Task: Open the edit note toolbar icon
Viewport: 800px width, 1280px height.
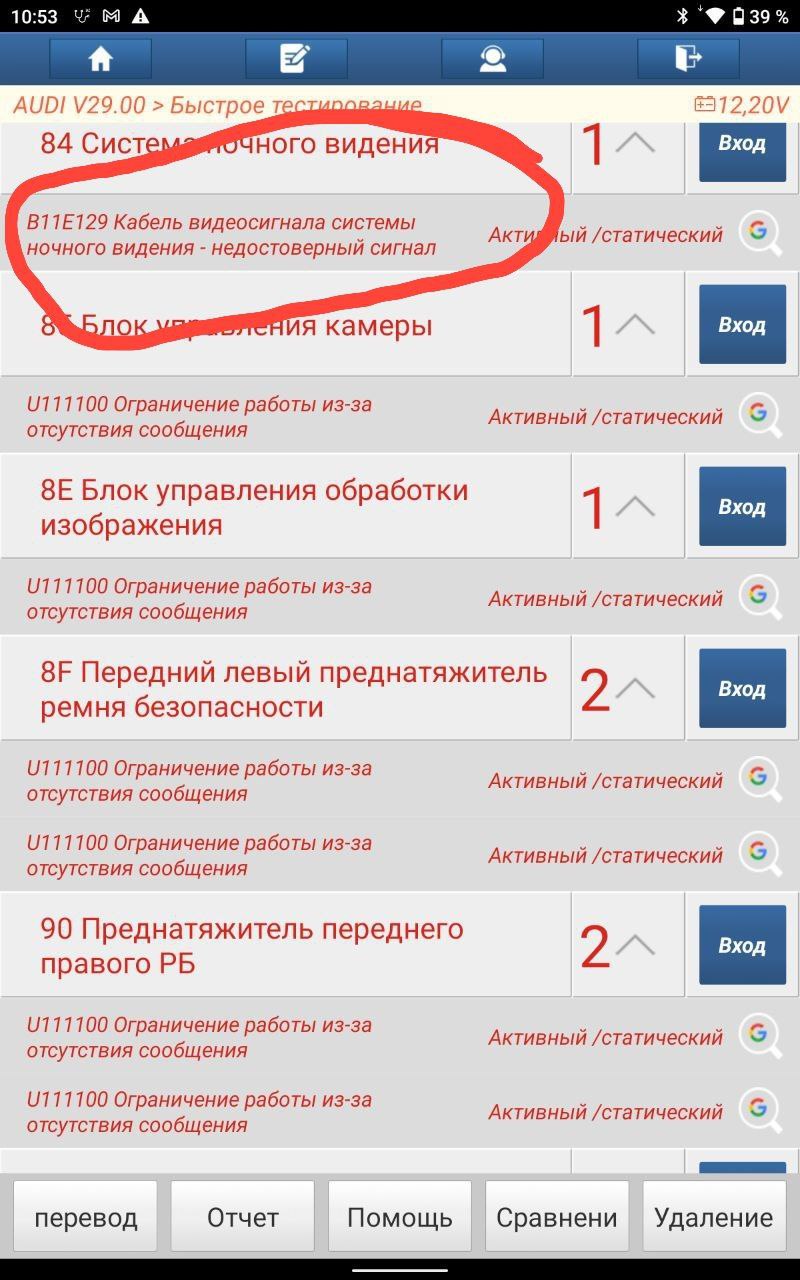Action: (296, 59)
